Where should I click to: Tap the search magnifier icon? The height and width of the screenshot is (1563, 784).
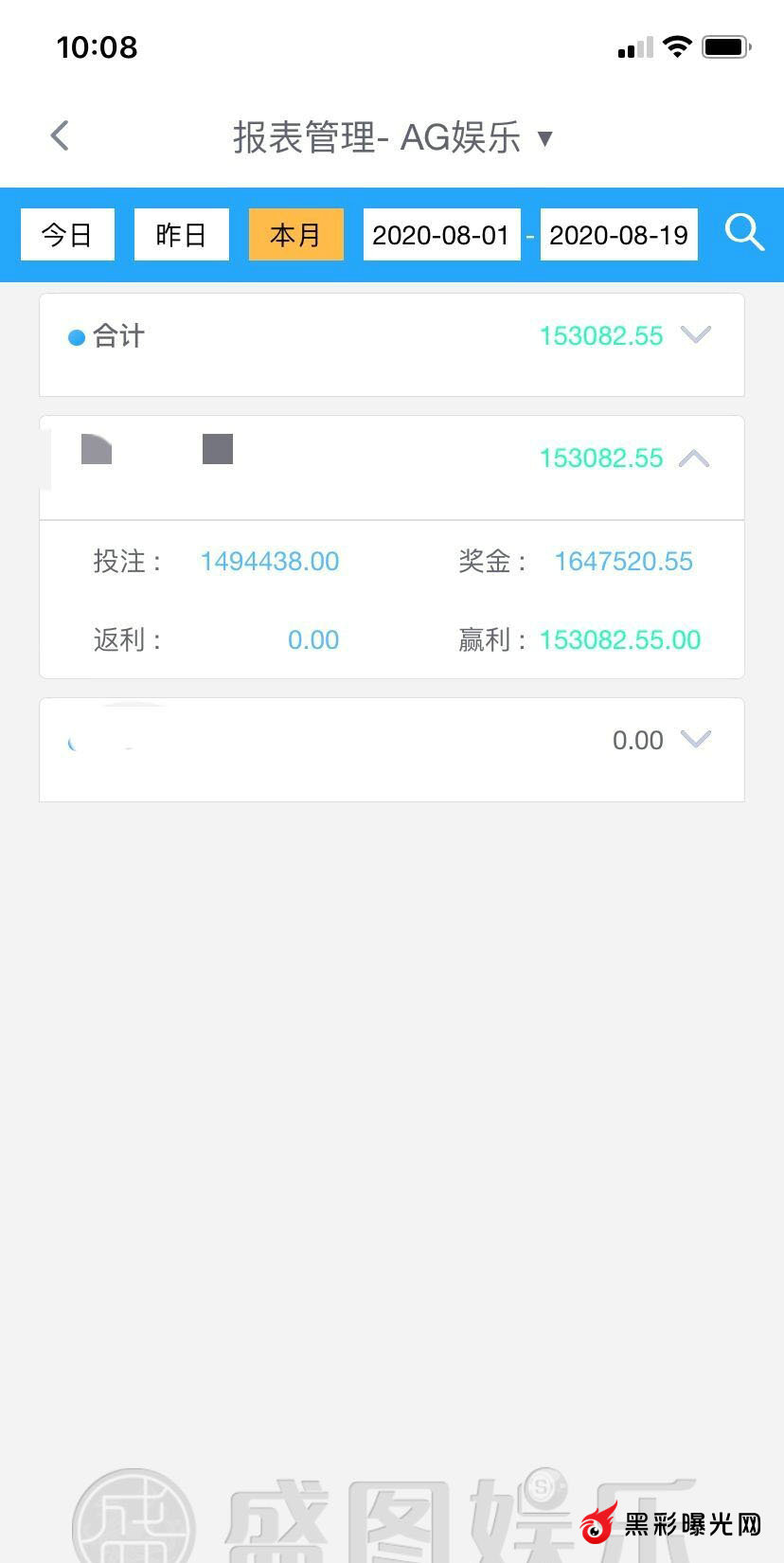(744, 233)
